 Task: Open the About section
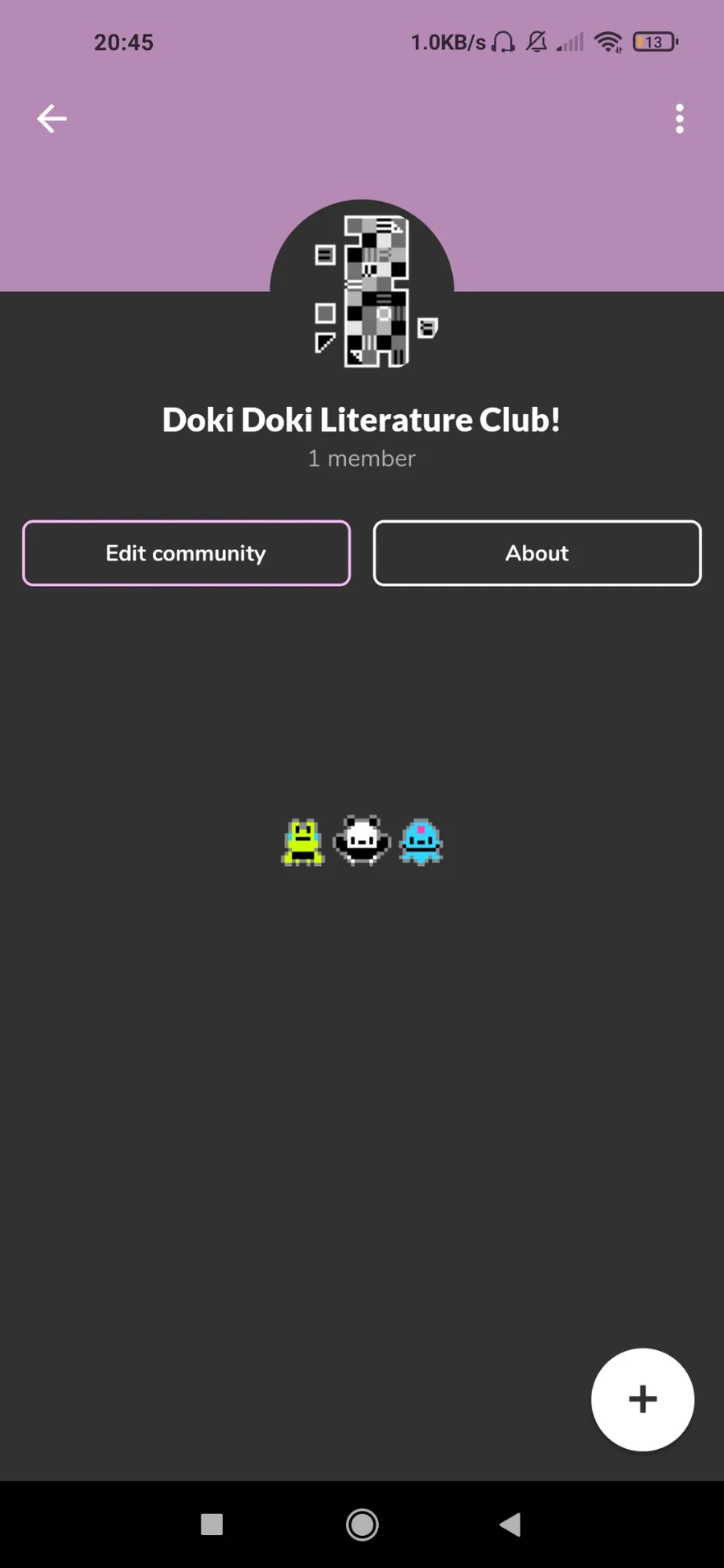pyautogui.click(x=537, y=553)
